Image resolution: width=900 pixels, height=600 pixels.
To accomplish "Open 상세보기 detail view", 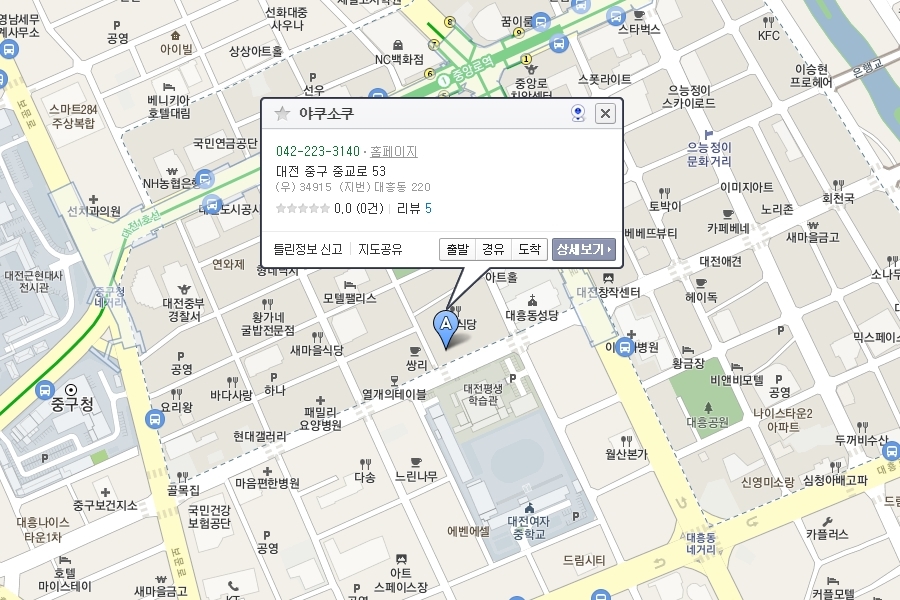I will pyautogui.click(x=584, y=249).
